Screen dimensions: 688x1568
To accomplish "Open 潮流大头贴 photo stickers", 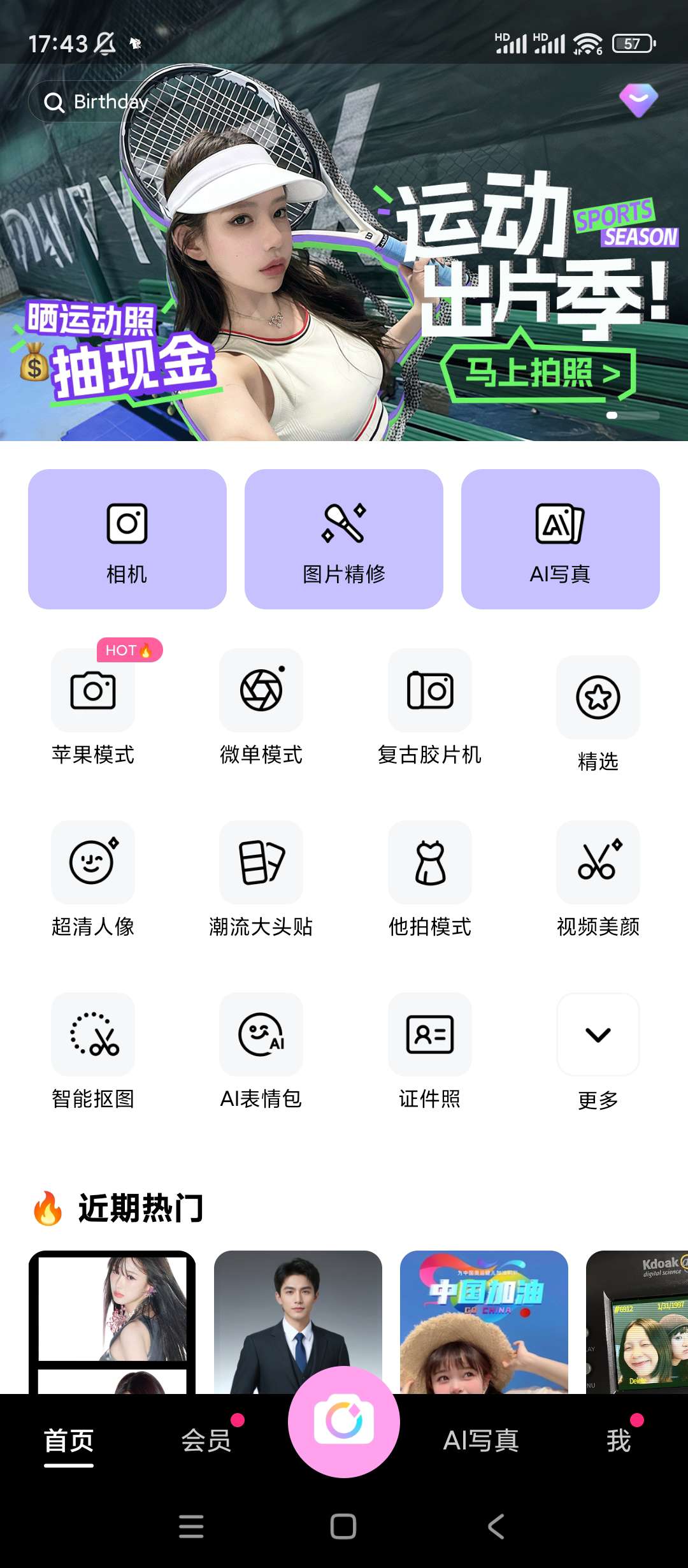I will point(261,863).
